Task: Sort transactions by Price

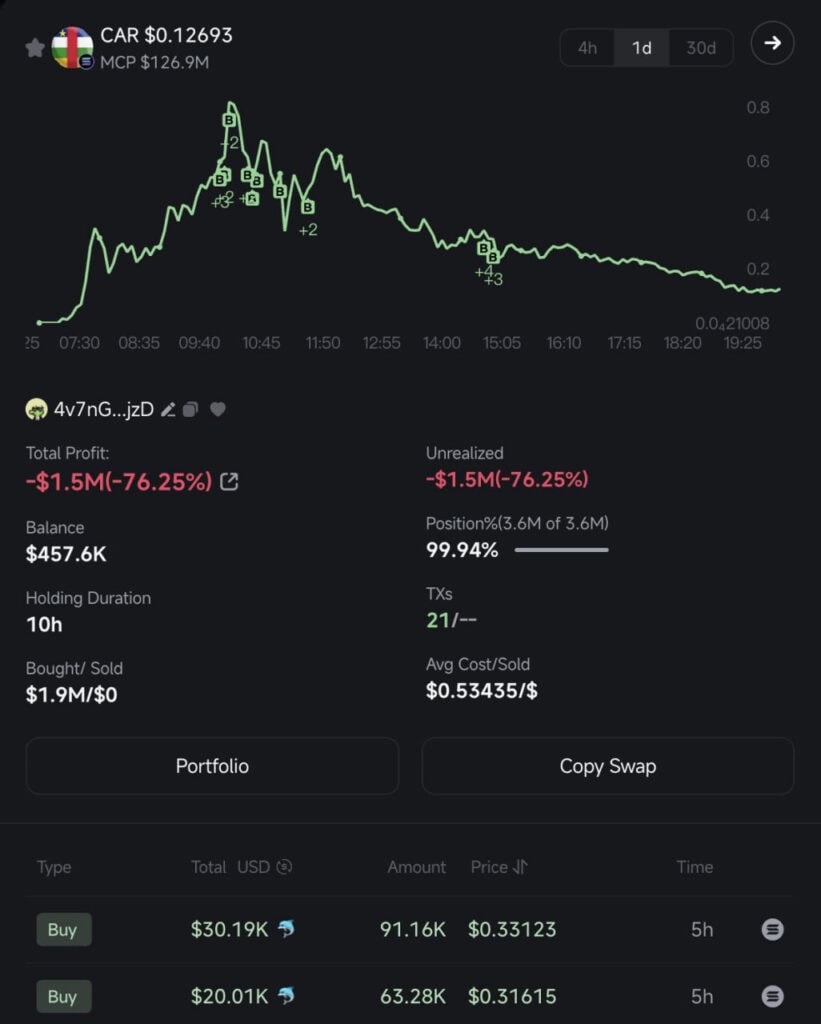Action: [520, 867]
